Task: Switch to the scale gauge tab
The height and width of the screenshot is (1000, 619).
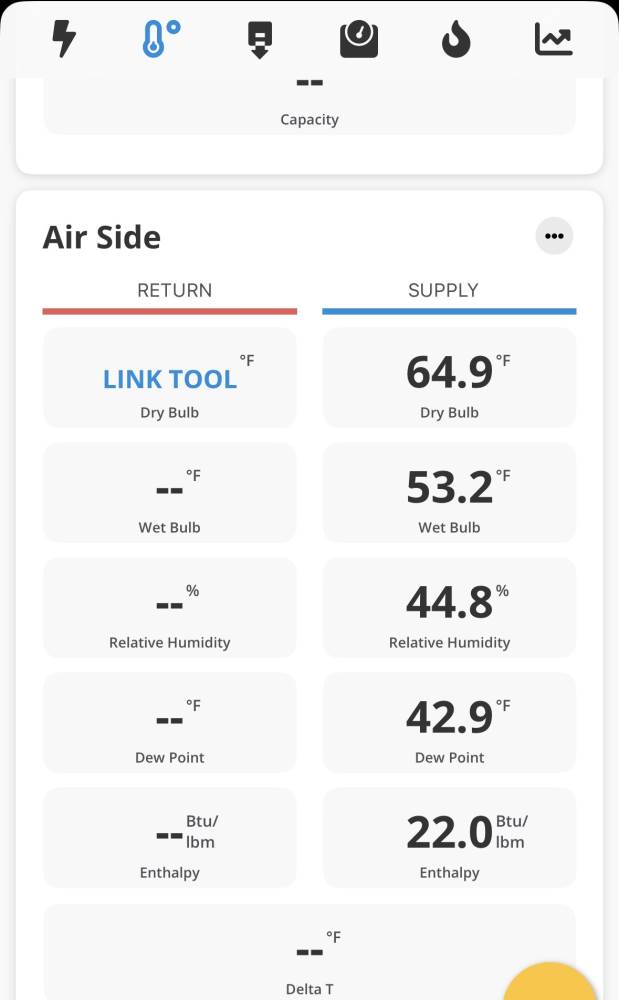Action: pos(358,40)
